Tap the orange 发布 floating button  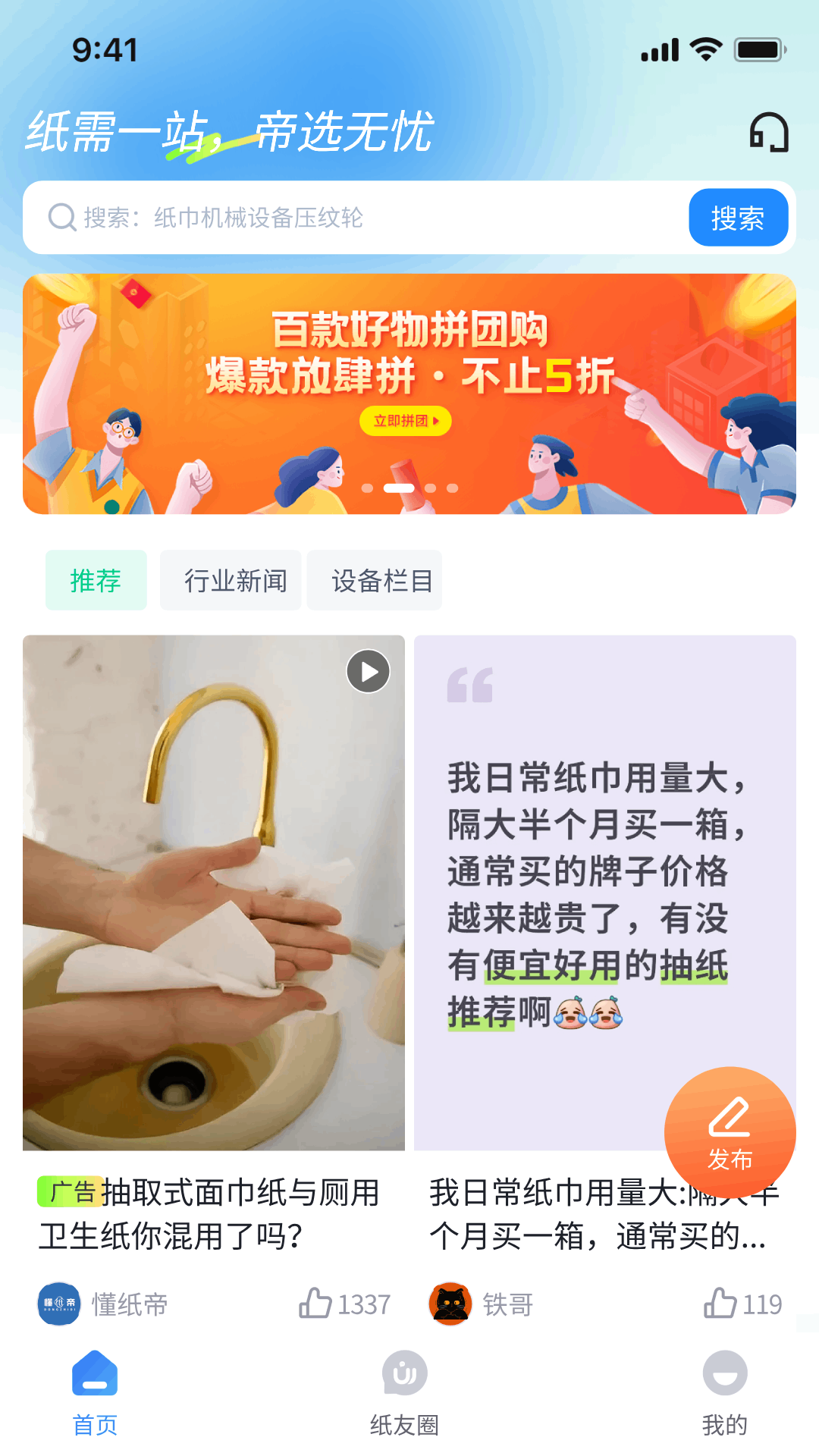pos(730,1132)
